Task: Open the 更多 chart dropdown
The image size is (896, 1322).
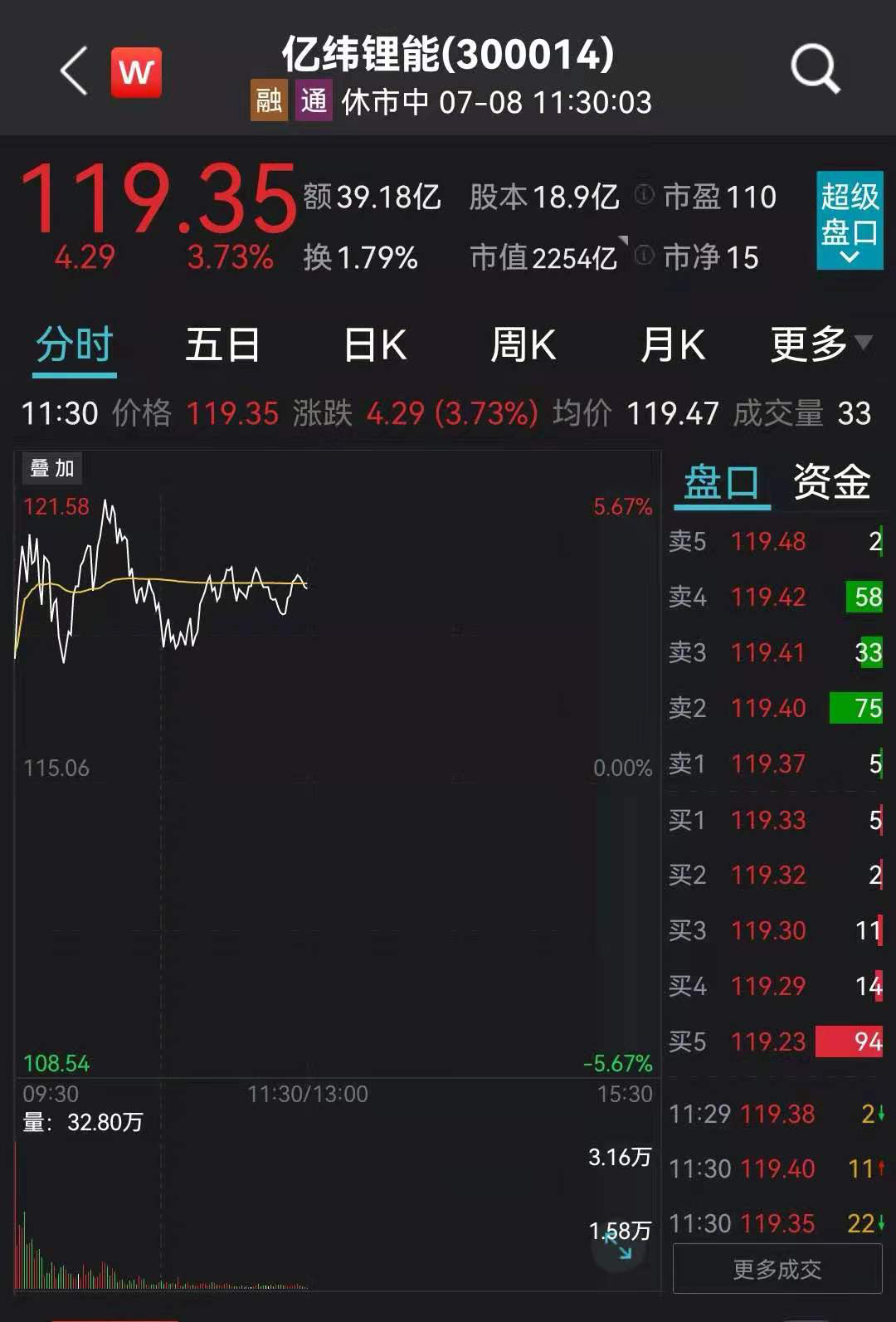Action: tap(821, 344)
